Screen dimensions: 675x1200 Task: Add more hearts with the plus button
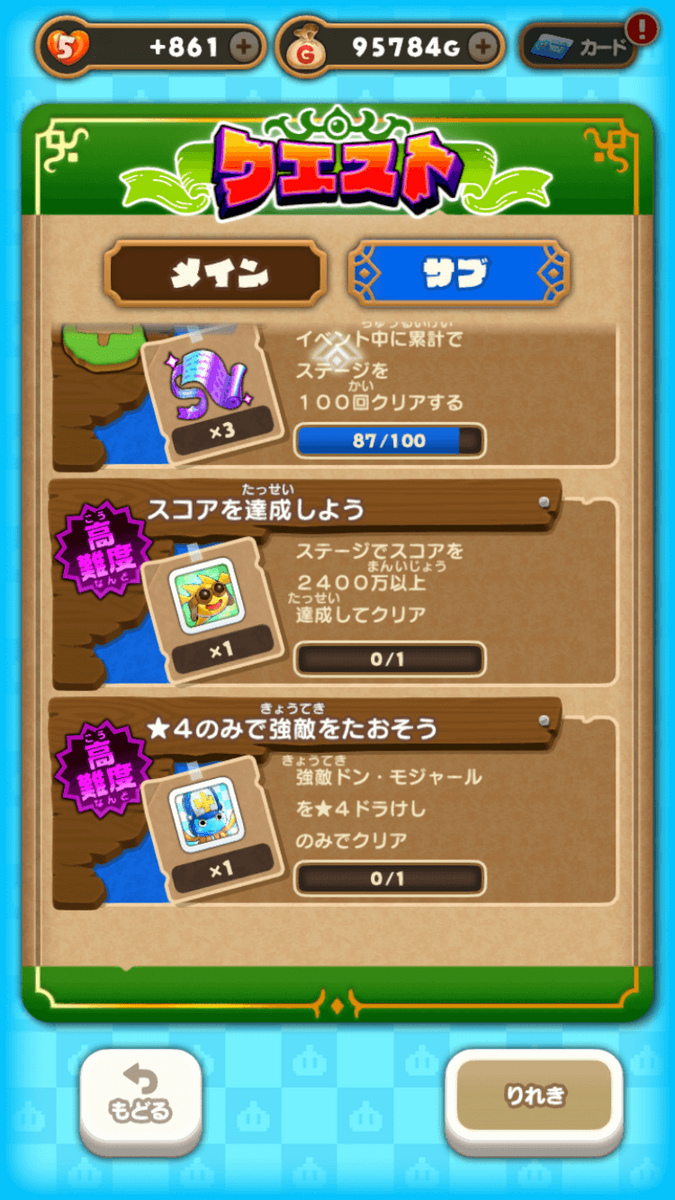point(243,46)
